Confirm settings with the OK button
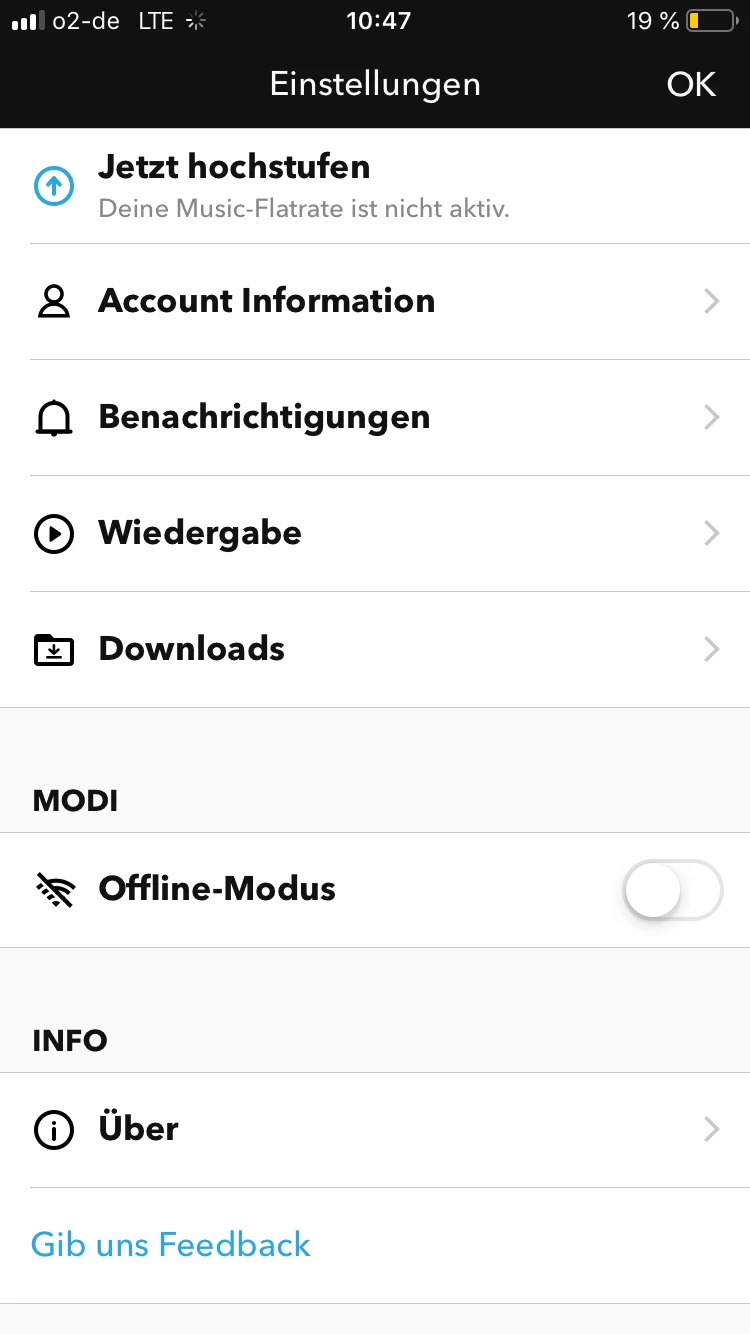750x1334 pixels. (691, 85)
